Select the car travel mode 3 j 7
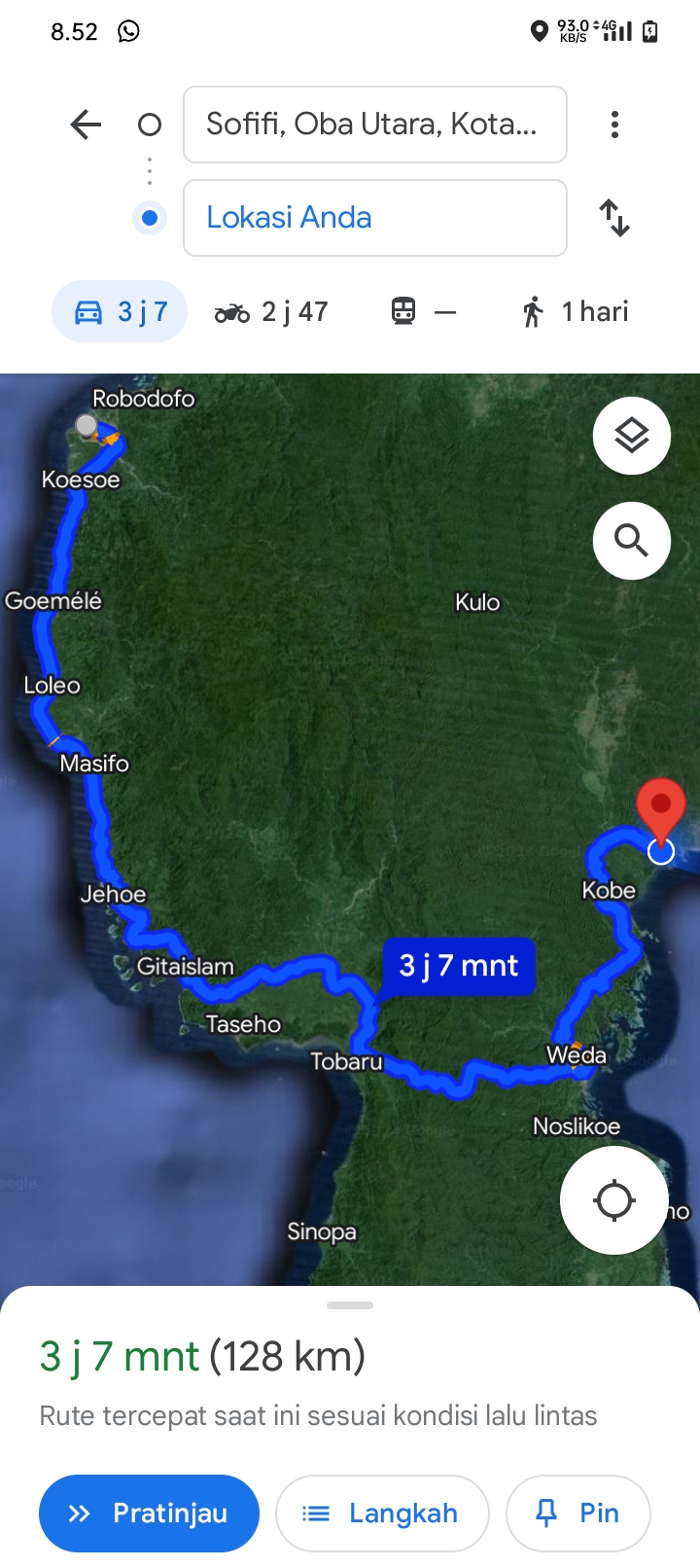700x1568 pixels. pos(120,311)
